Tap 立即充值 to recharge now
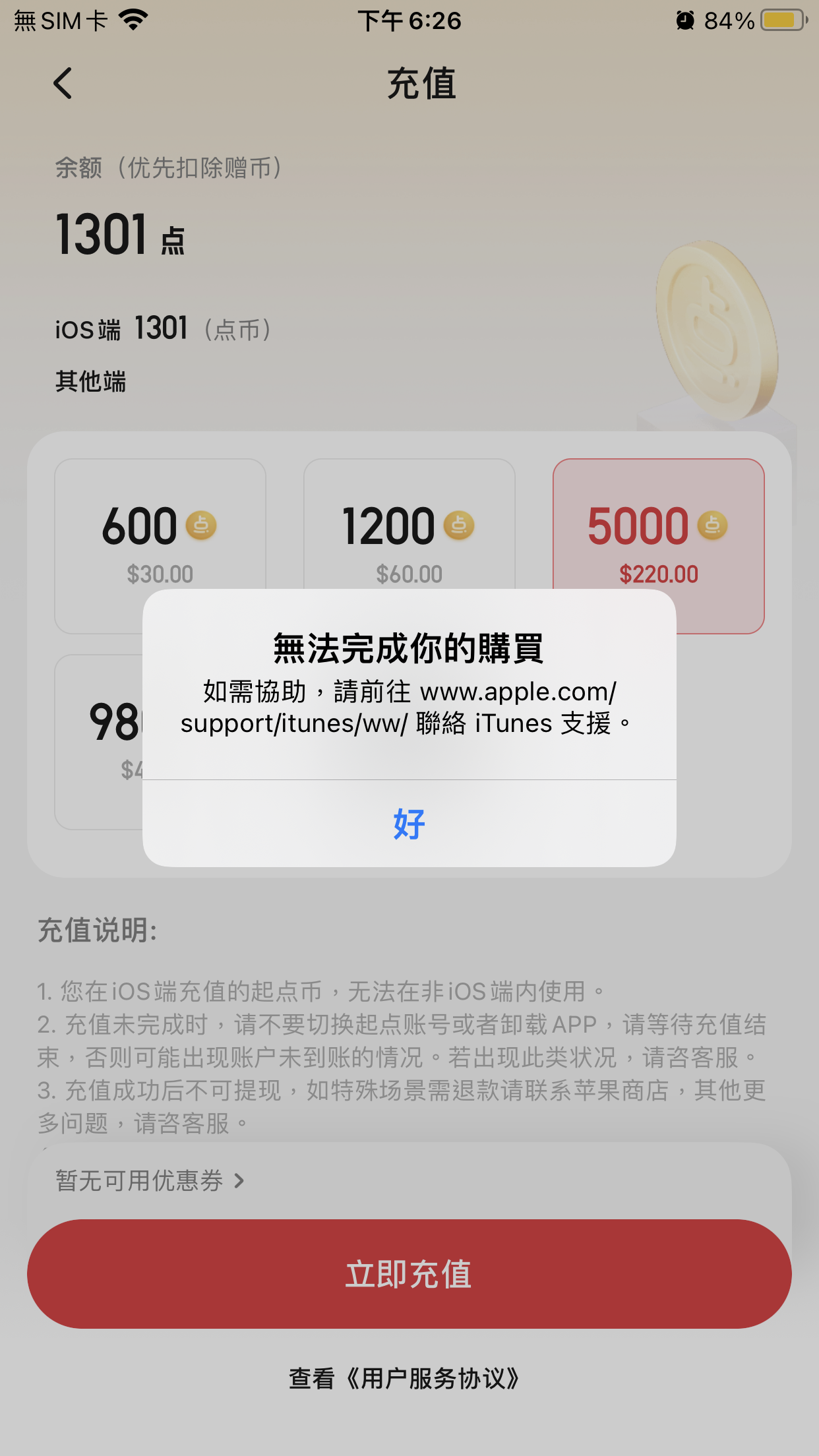Viewport: 819px width, 1456px height. 409,1273
